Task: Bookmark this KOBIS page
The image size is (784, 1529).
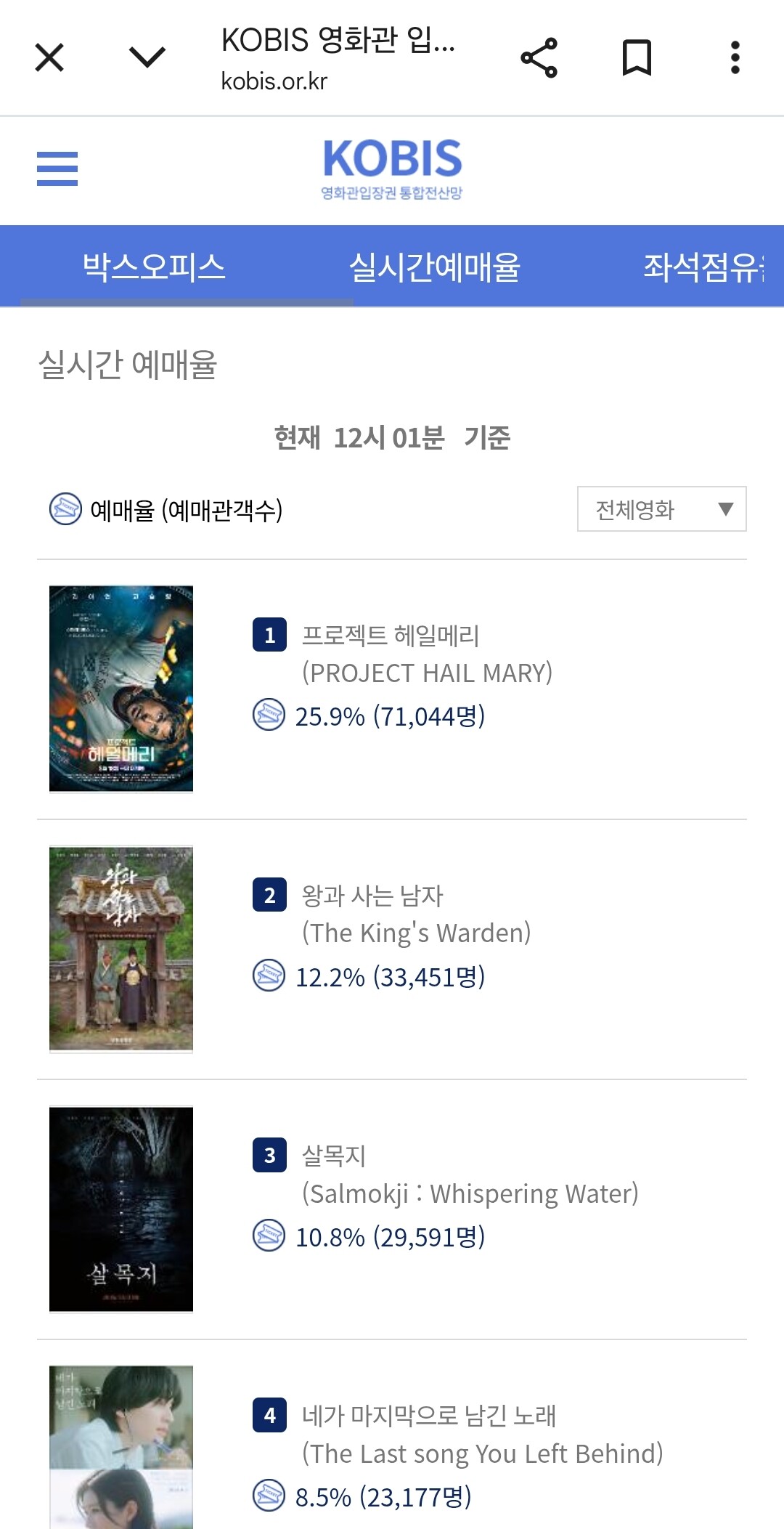Action: 637,58
